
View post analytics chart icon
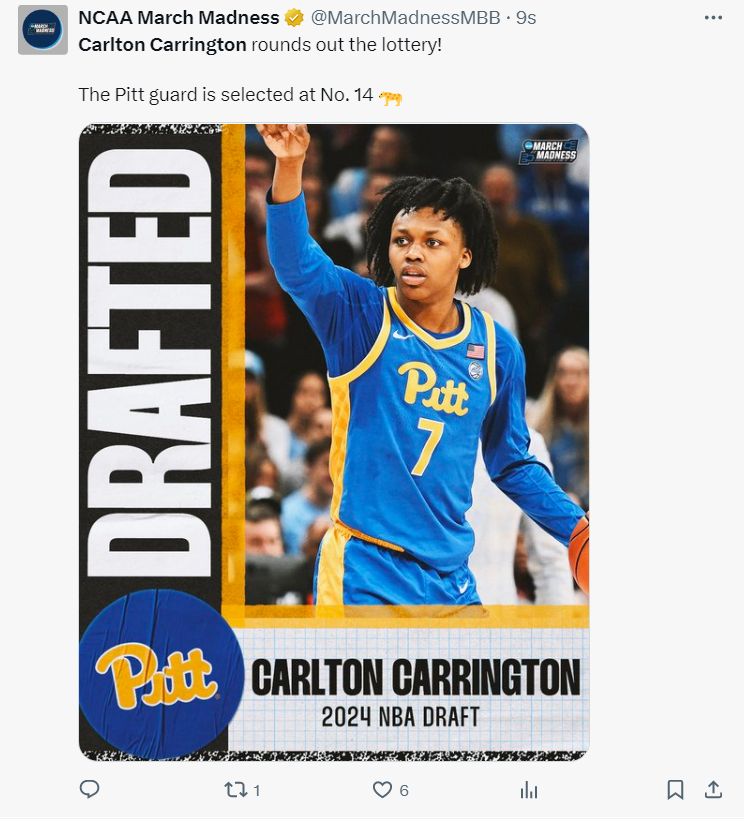(529, 790)
